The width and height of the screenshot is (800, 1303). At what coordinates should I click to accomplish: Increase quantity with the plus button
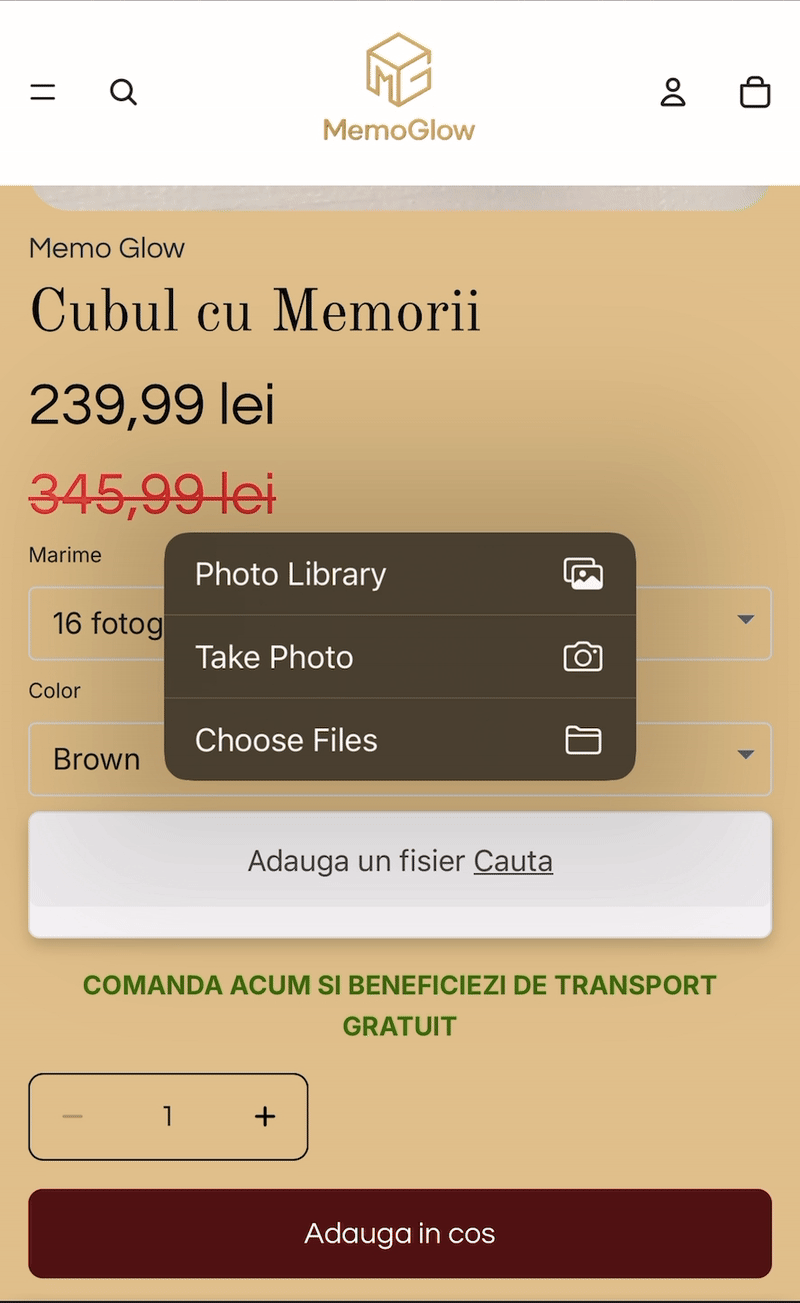(x=264, y=1117)
